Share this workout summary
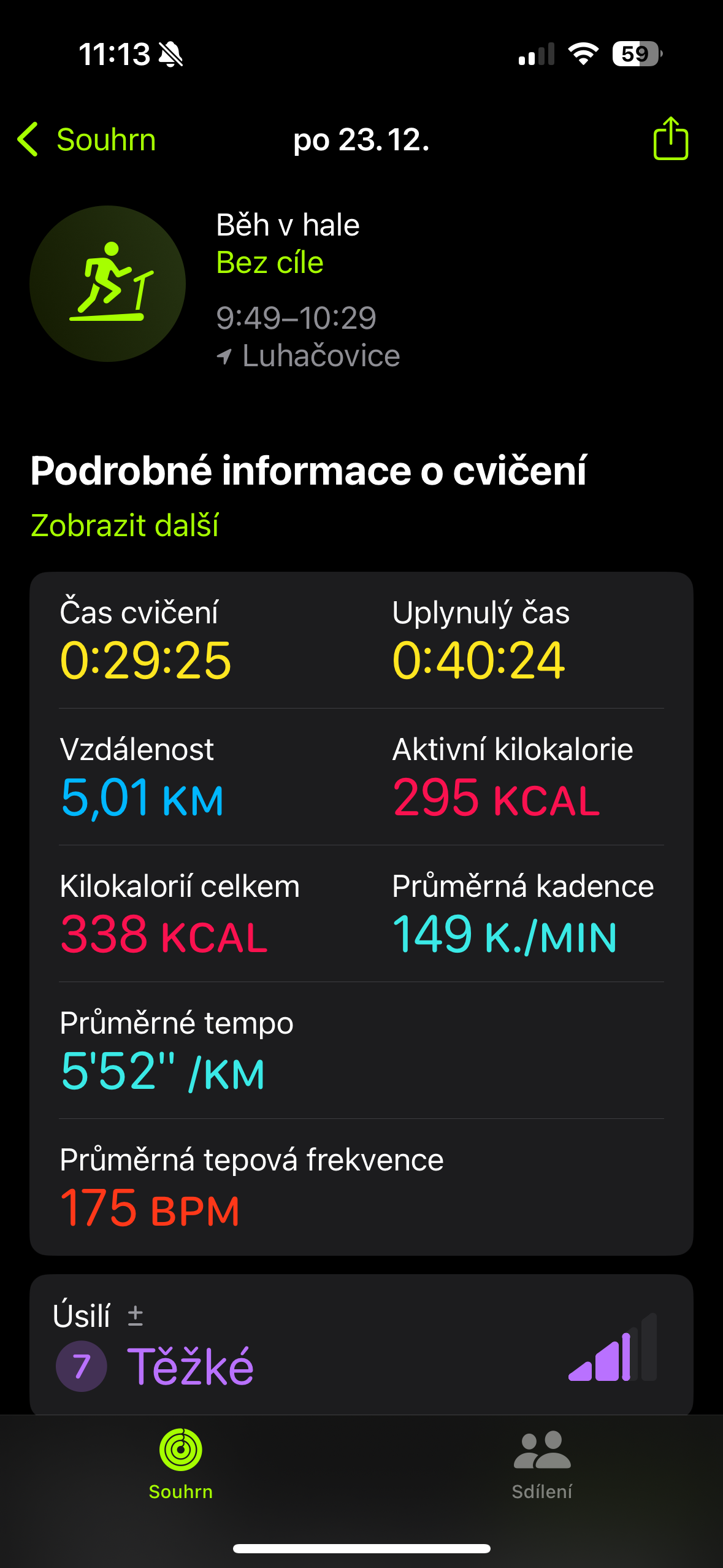The height and width of the screenshot is (1568, 723). pyautogui.click(x=670, y=139)
